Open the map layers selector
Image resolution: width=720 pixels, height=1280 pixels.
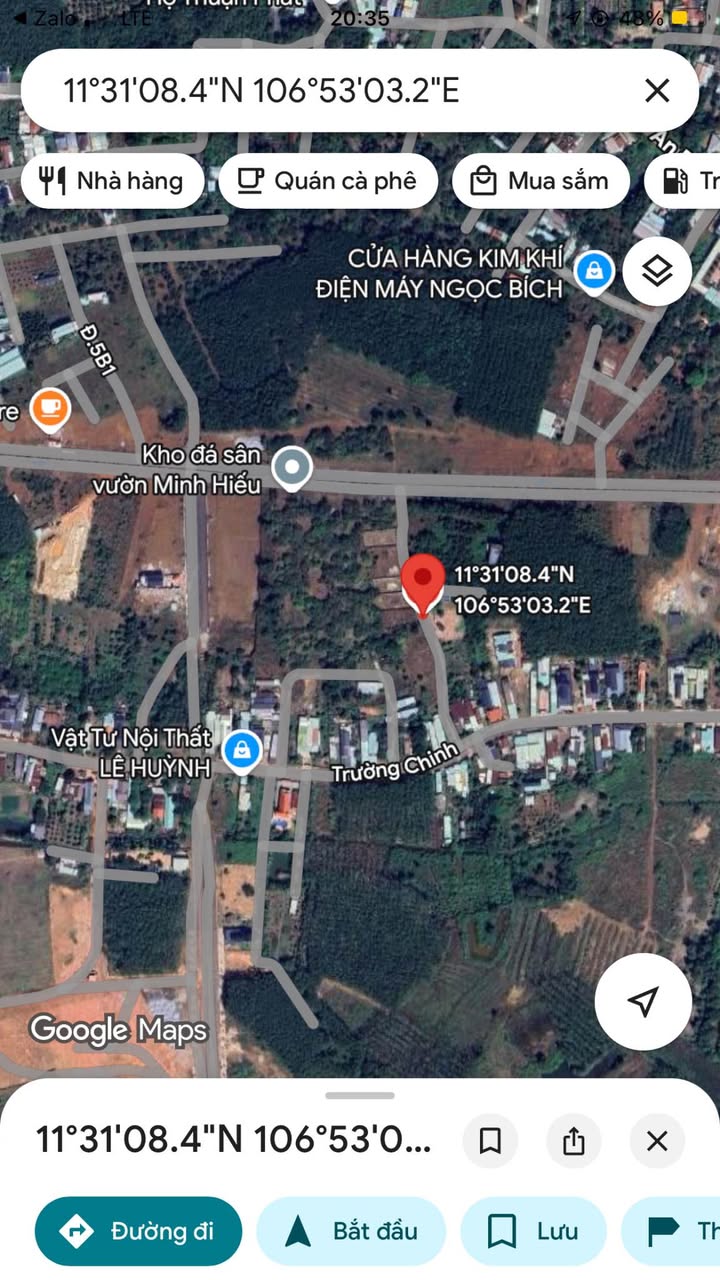(x=657, y=271)
